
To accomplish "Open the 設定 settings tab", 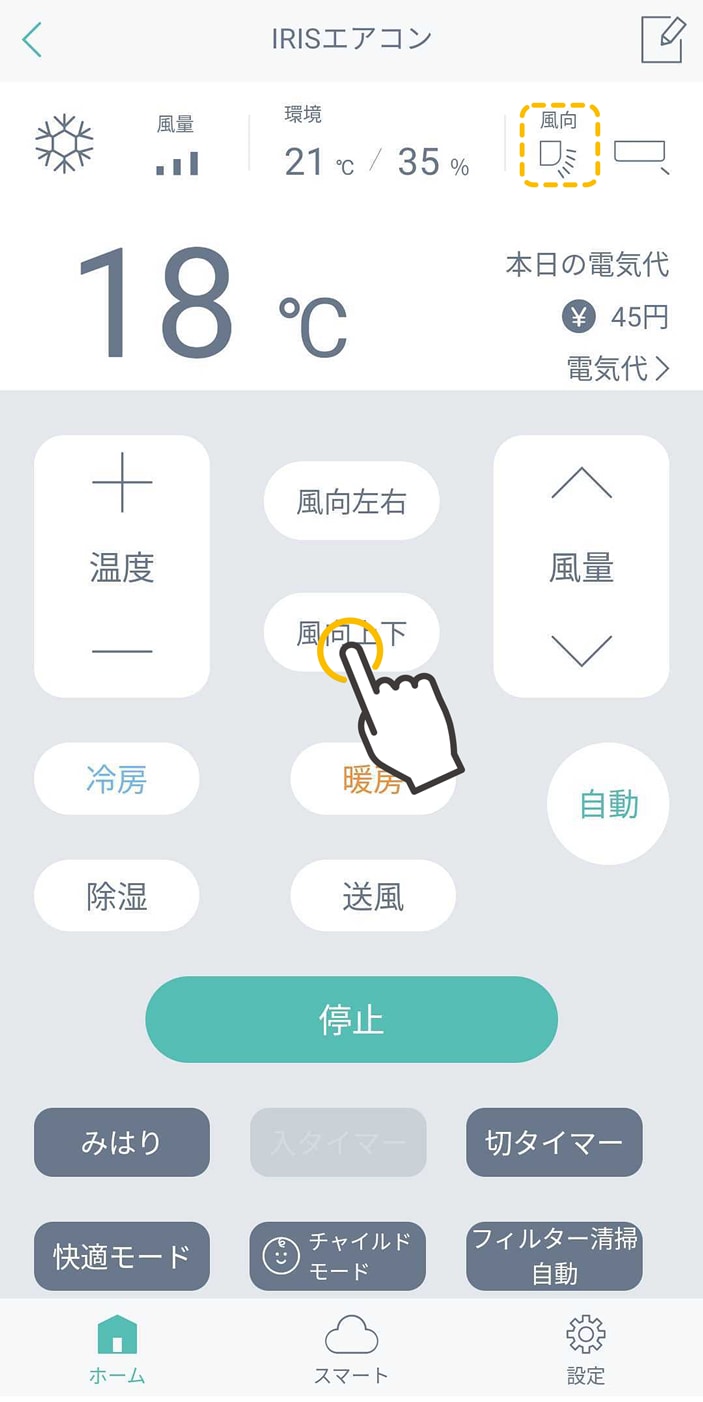I will (x=585, y=1349).
